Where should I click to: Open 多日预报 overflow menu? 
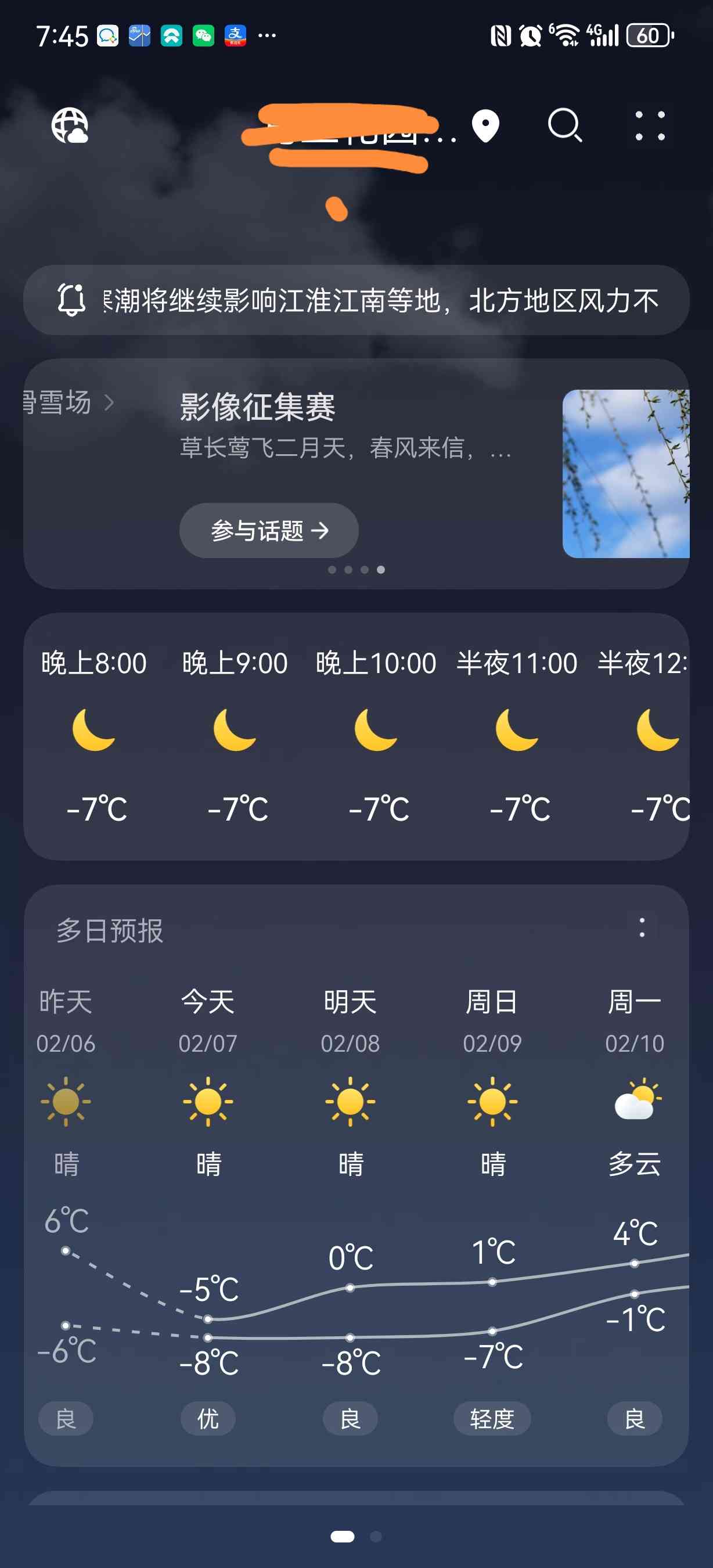(x=642, y=927)
